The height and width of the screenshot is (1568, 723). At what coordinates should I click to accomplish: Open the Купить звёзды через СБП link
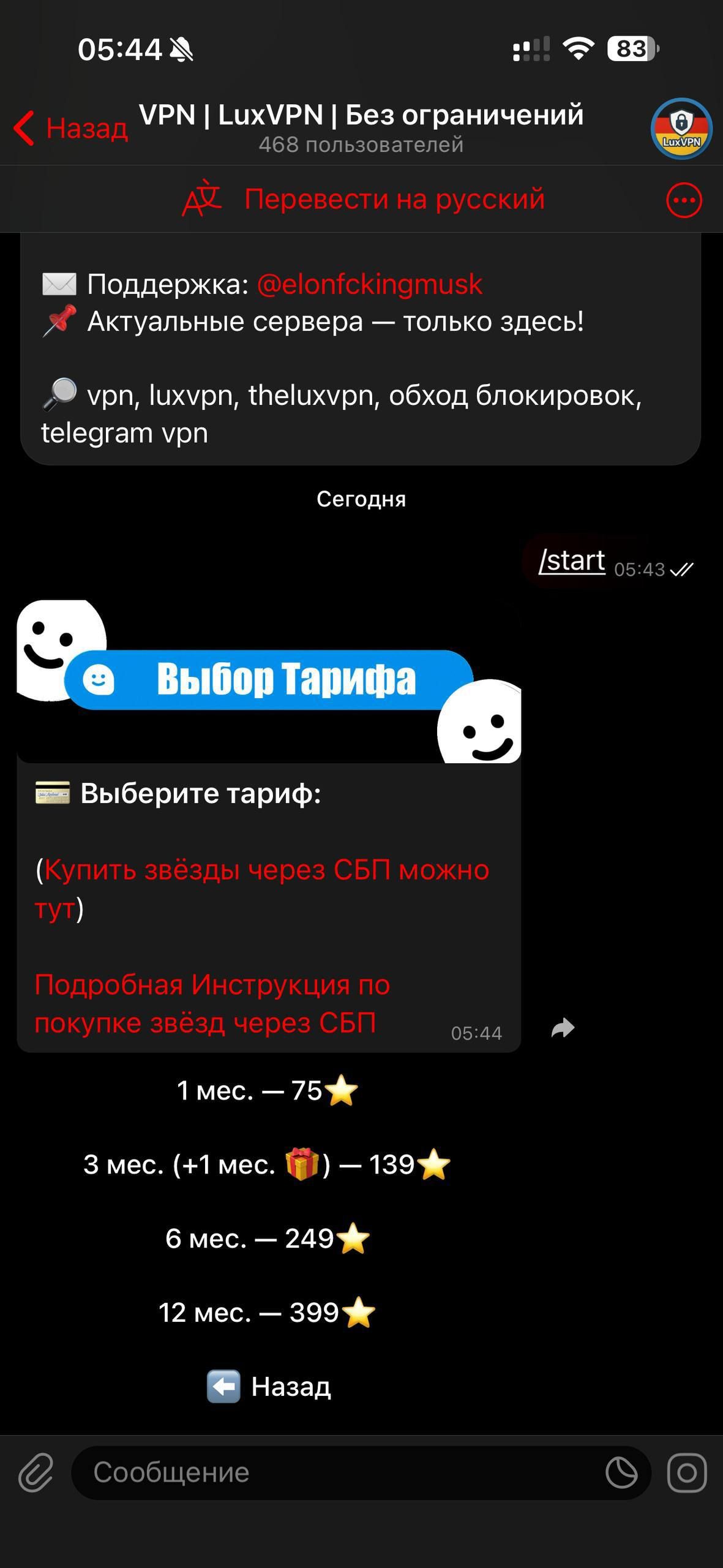point(266,870)
